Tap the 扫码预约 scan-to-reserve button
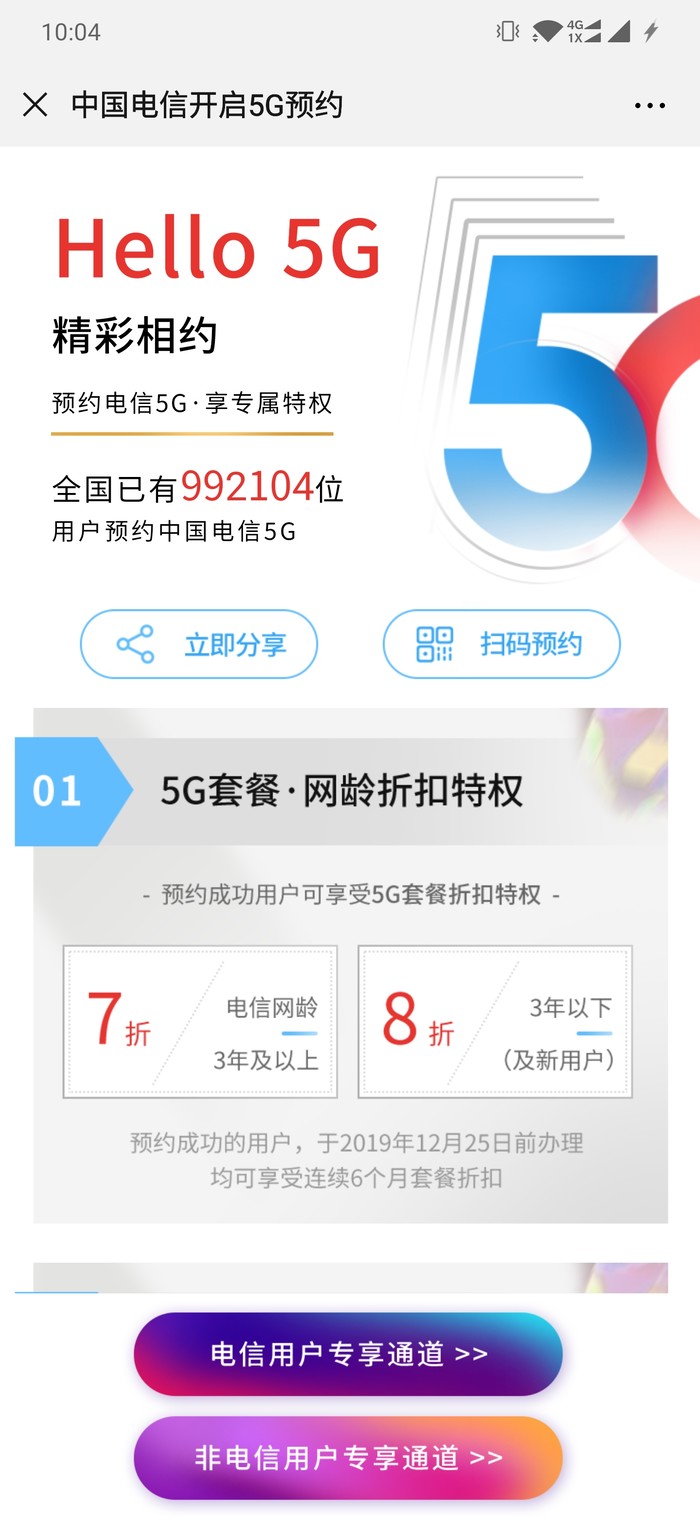Viewport: 700px width, 1517px height. [x=501, y=644]
